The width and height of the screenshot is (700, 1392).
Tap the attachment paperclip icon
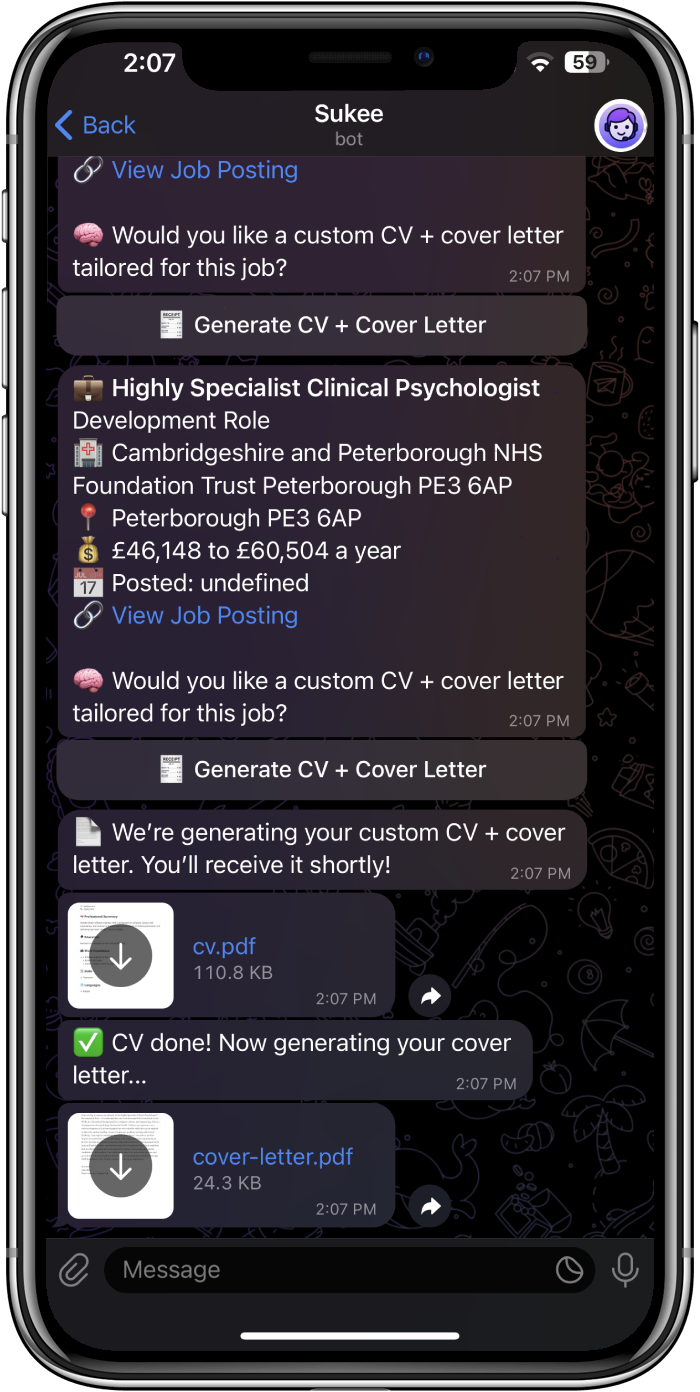(x=74, y=1270)
